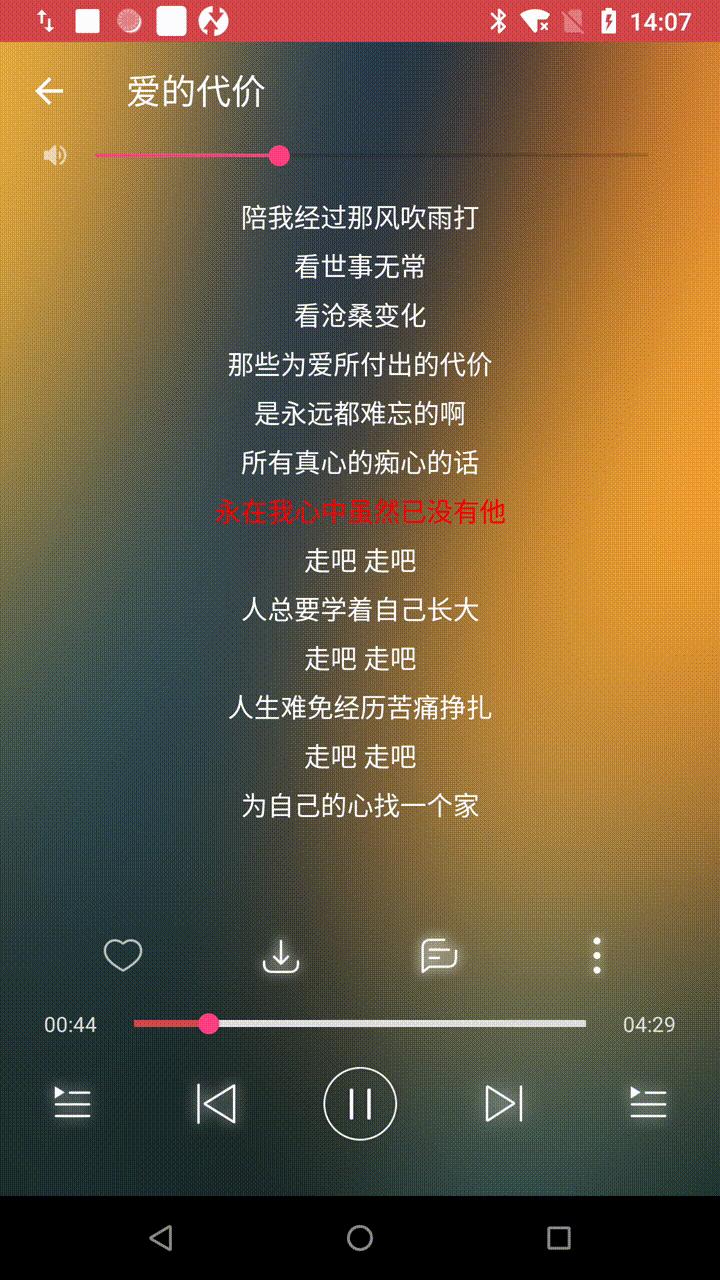Open the three-dot overflow menu
The image size is (720, 1280).
click(x=595, y=955)
